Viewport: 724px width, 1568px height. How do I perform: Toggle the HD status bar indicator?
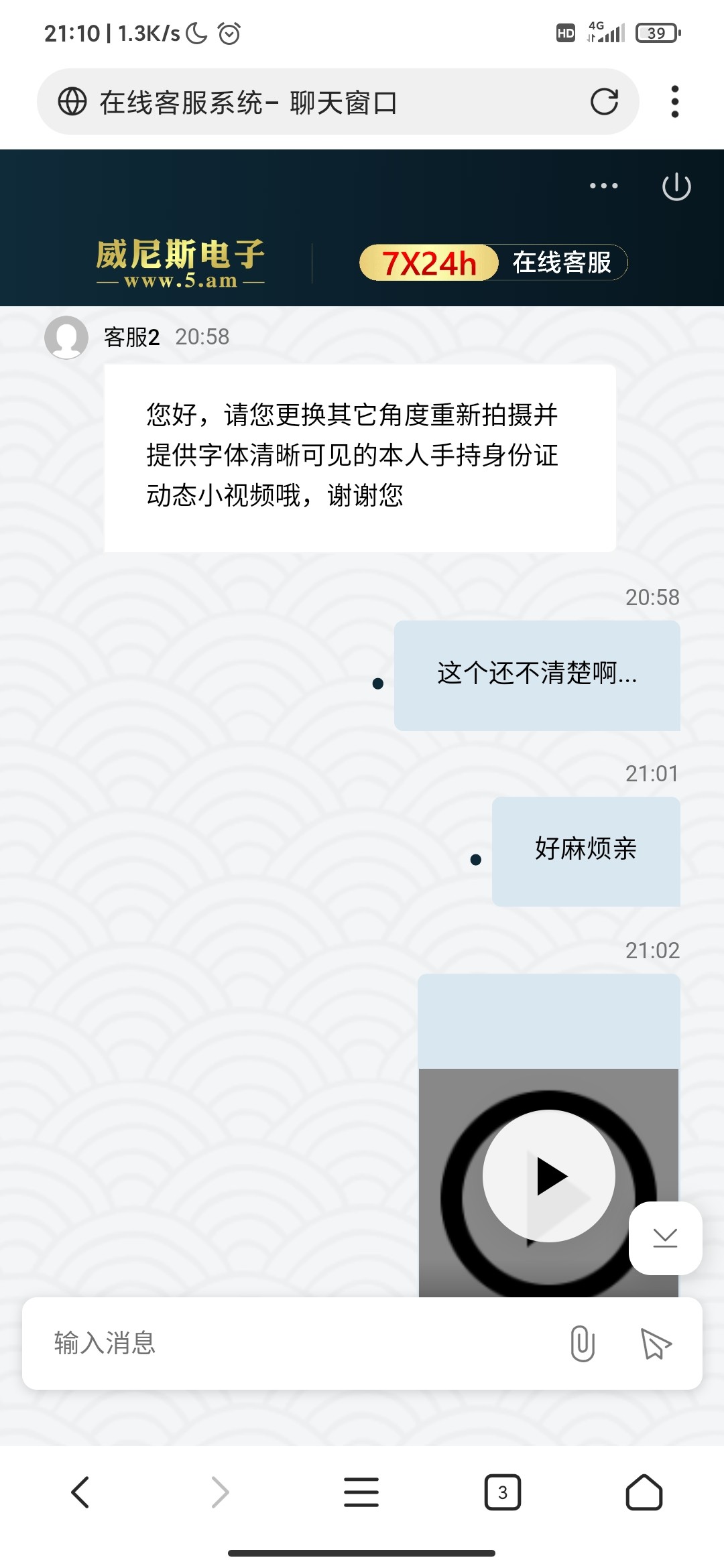click(x=565, y=33)
